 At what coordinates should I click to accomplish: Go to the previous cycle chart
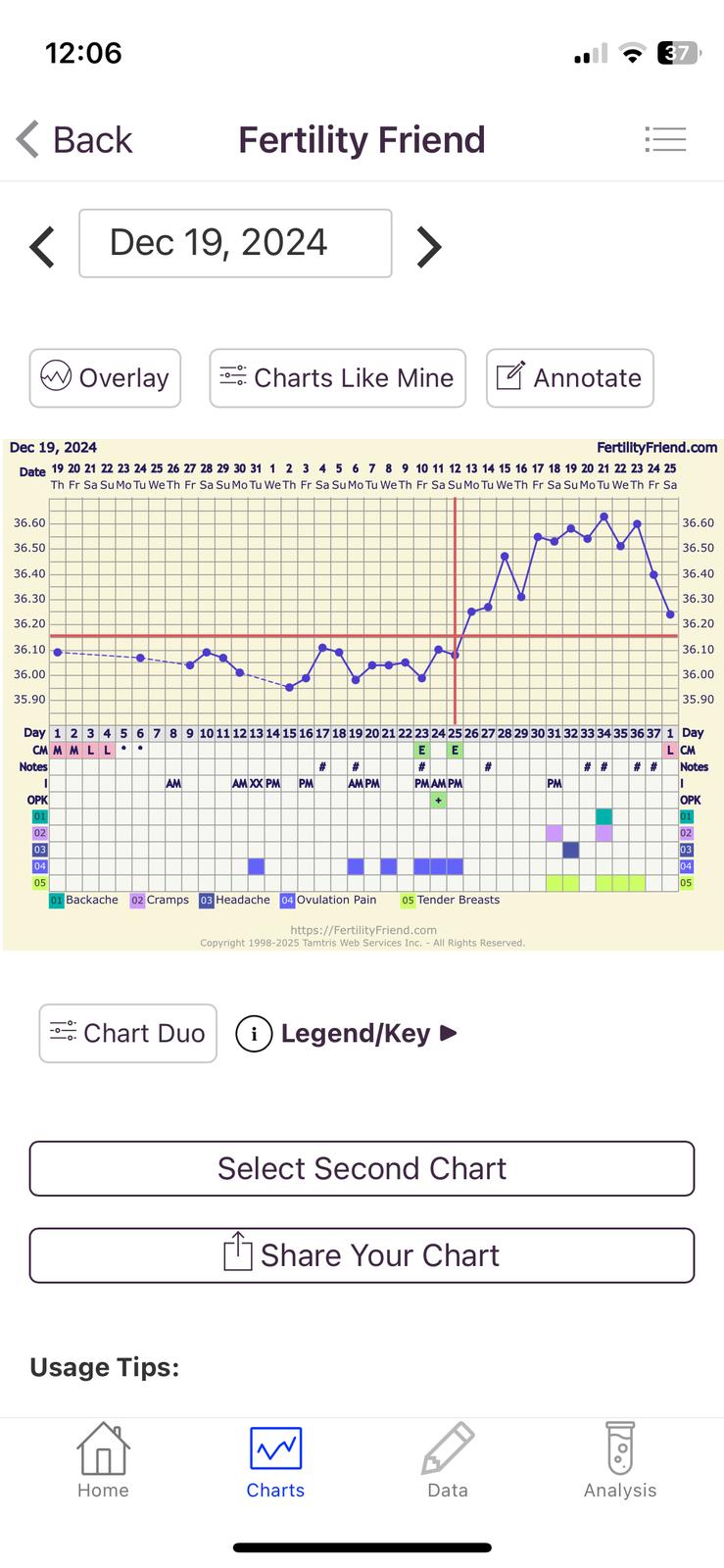(42, 246)
